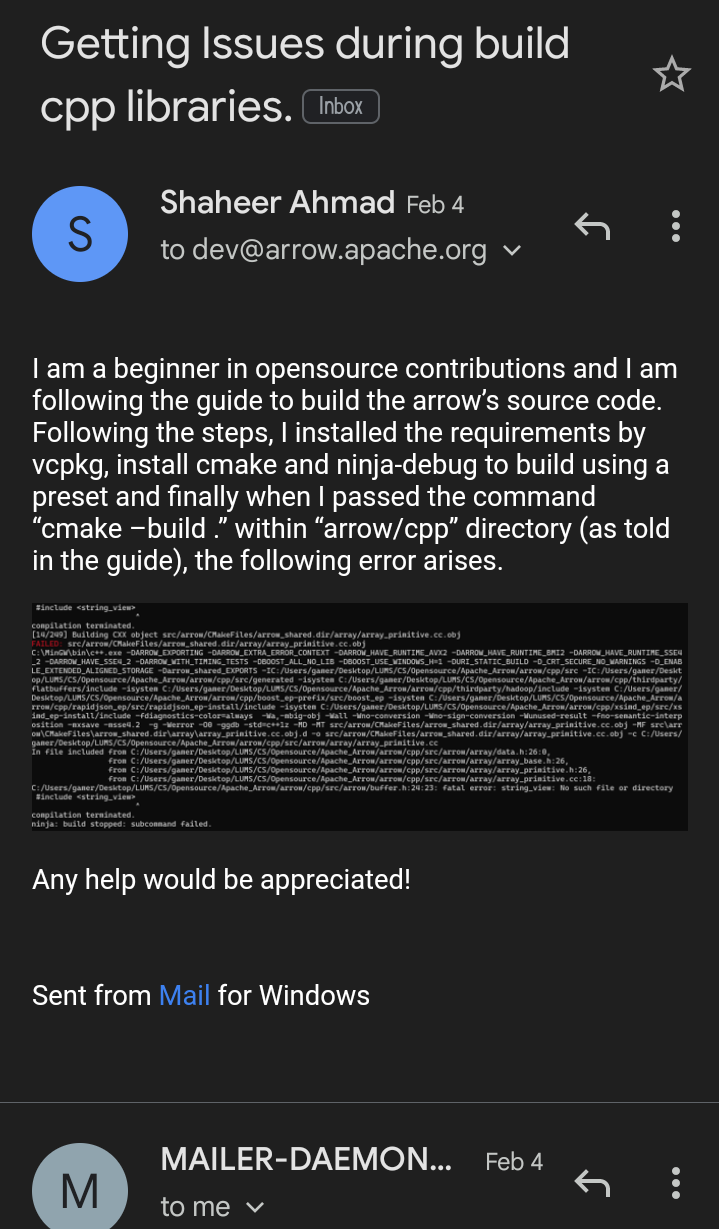
Task: Open the attached build error screenshot
Action: point(360,716)
